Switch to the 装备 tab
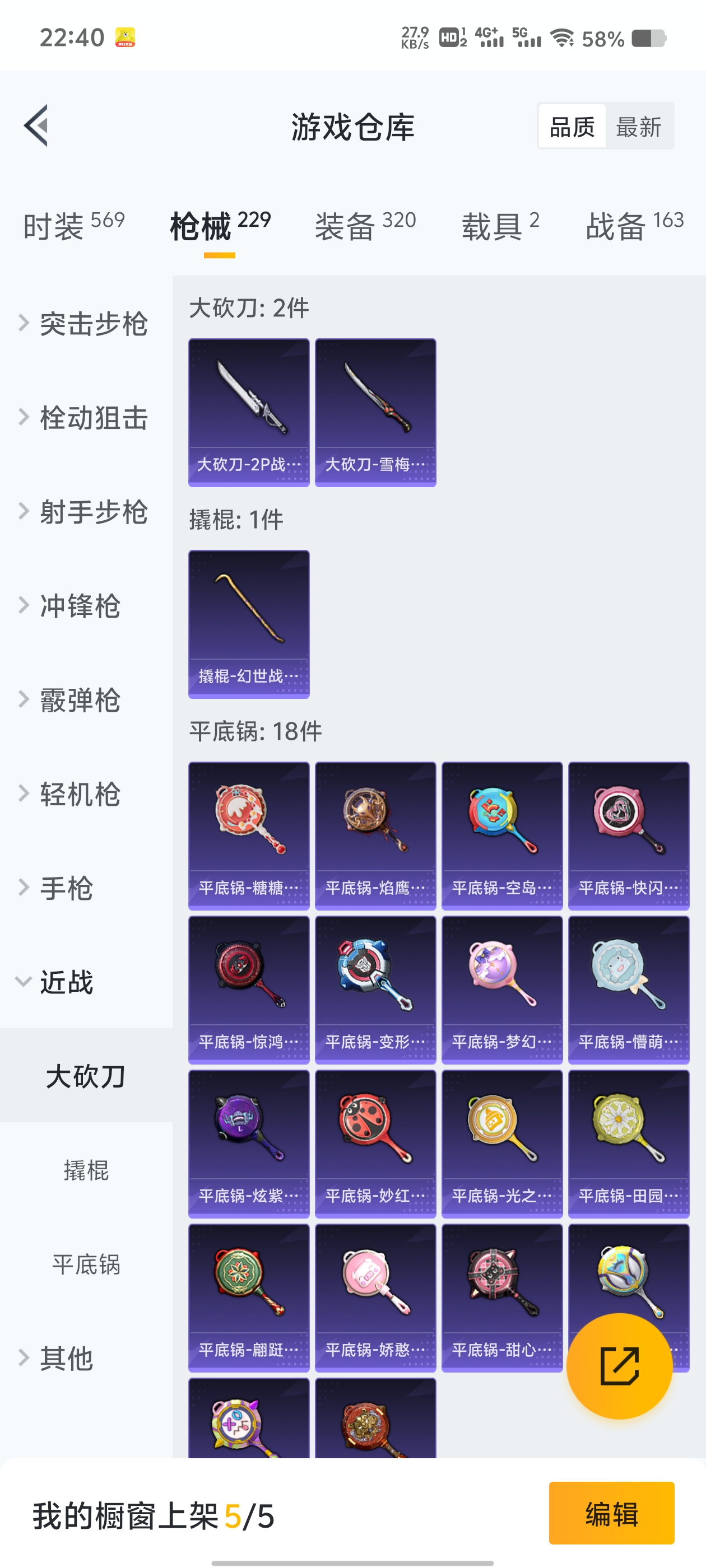This screenshot has width=706, height=1568. tap(365, 226)
